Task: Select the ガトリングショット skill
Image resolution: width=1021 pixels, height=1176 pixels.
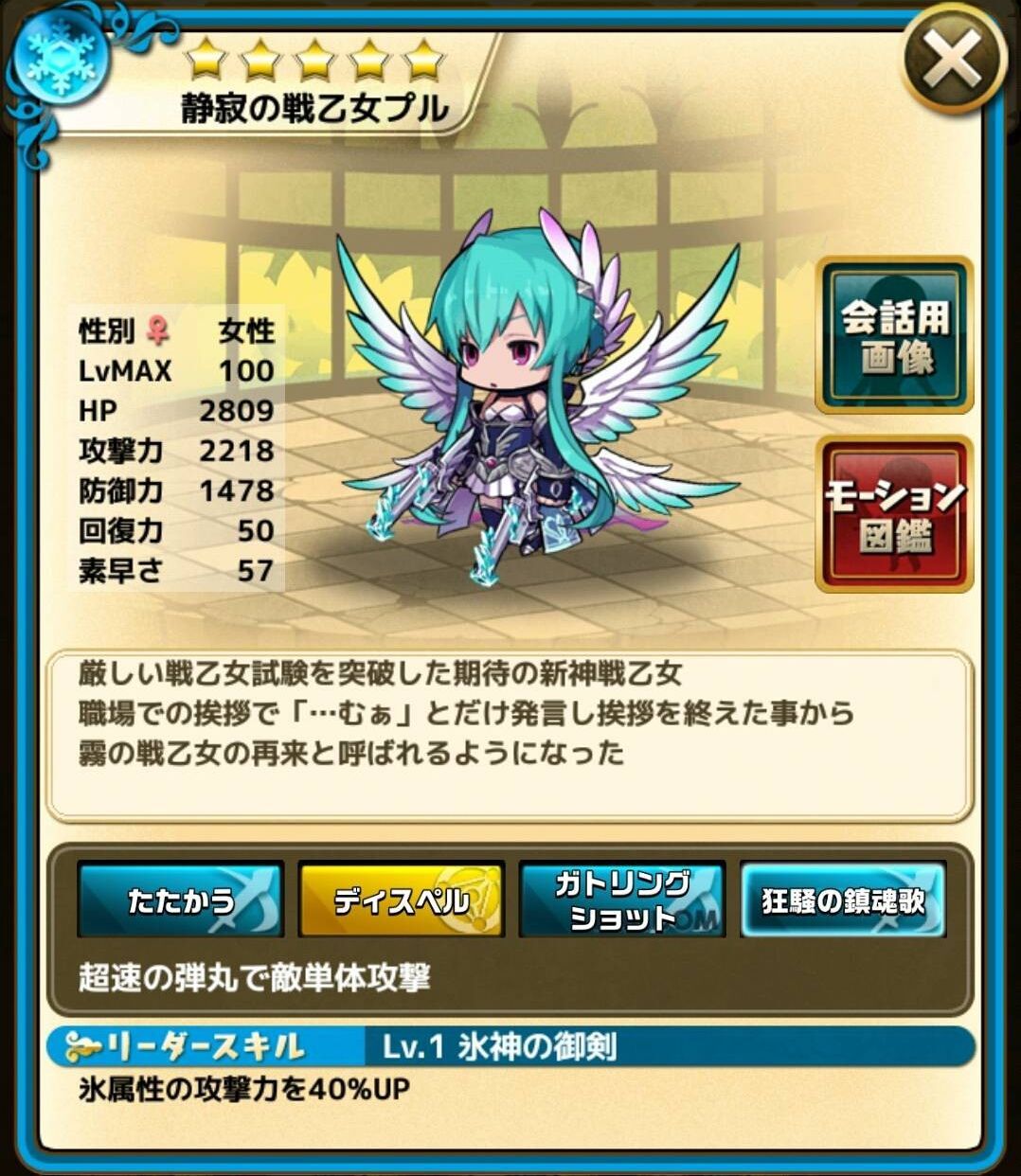Action: pyautogui.click(x=621, y=900)
